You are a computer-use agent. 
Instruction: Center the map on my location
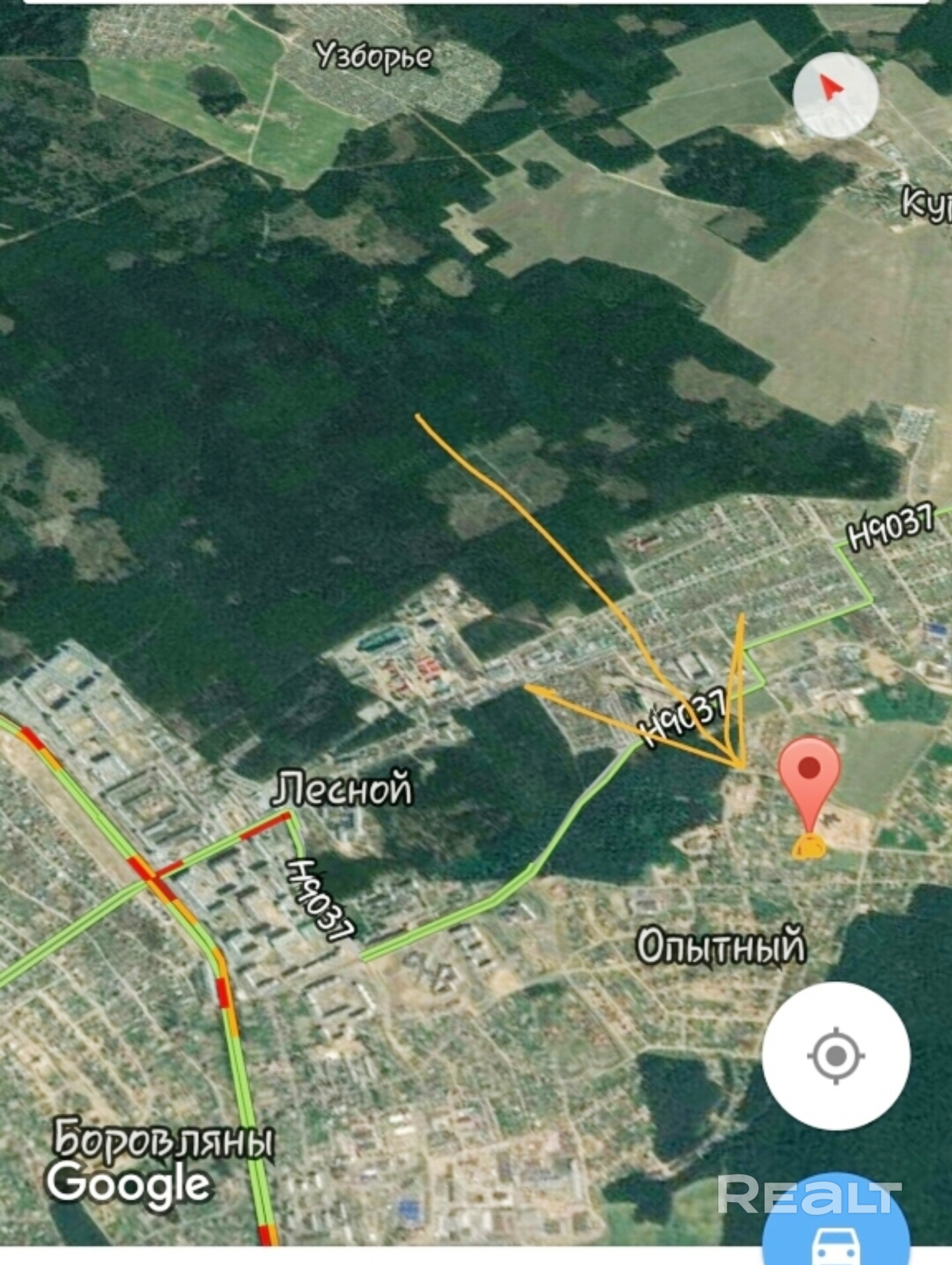(x=836, y=1055)
